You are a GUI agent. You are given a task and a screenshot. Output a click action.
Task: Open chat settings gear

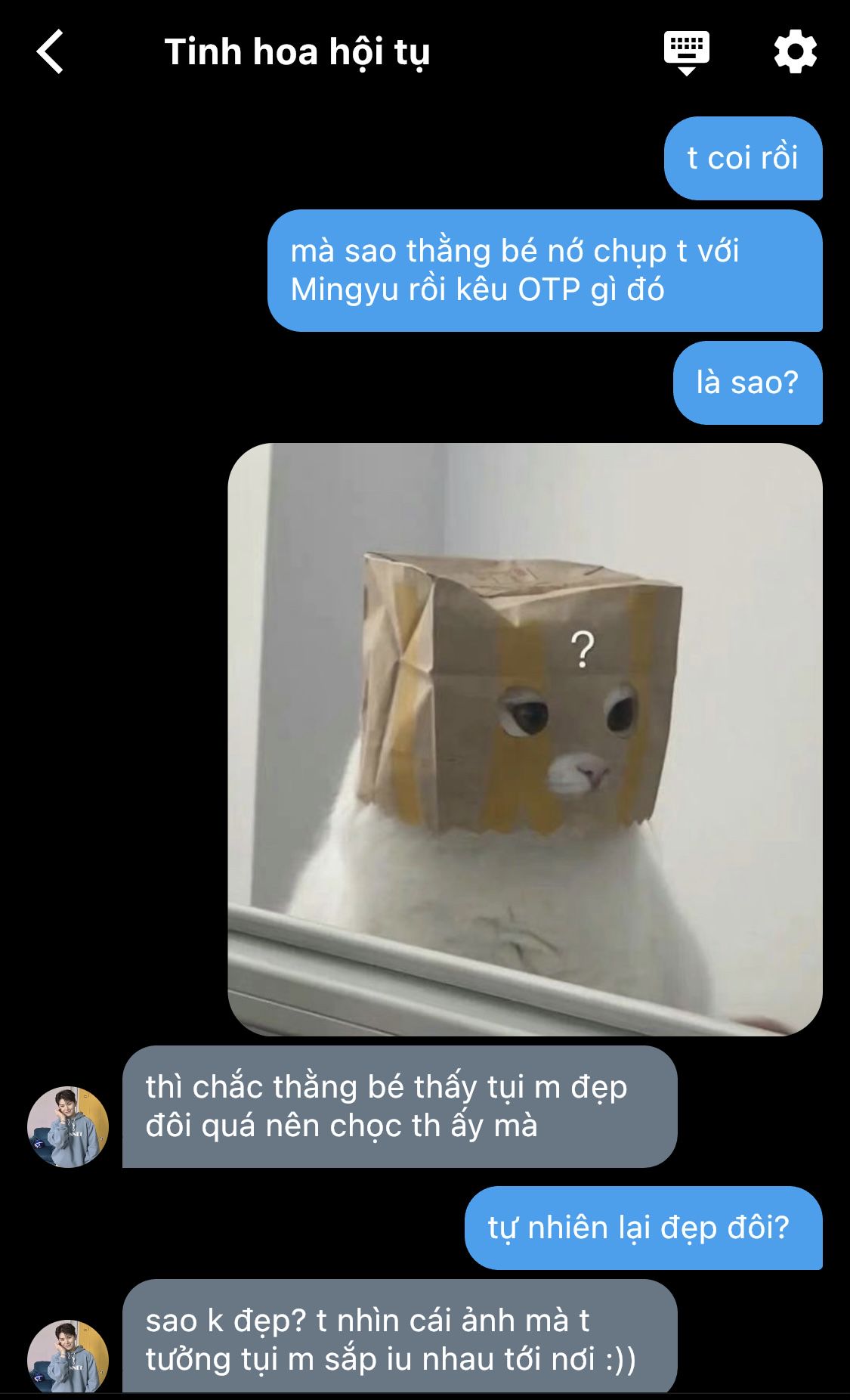795,52
